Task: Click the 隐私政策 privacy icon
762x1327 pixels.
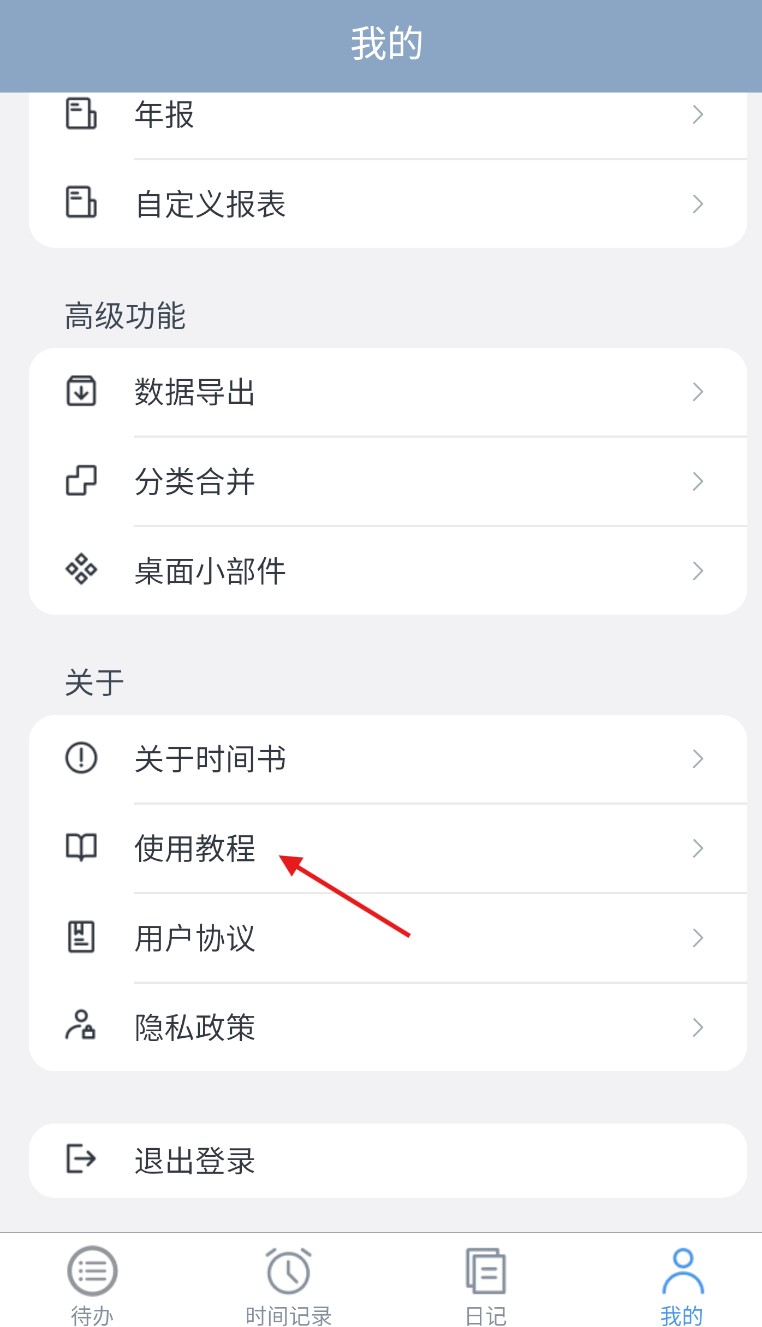Action: (x=81, y=1027)
